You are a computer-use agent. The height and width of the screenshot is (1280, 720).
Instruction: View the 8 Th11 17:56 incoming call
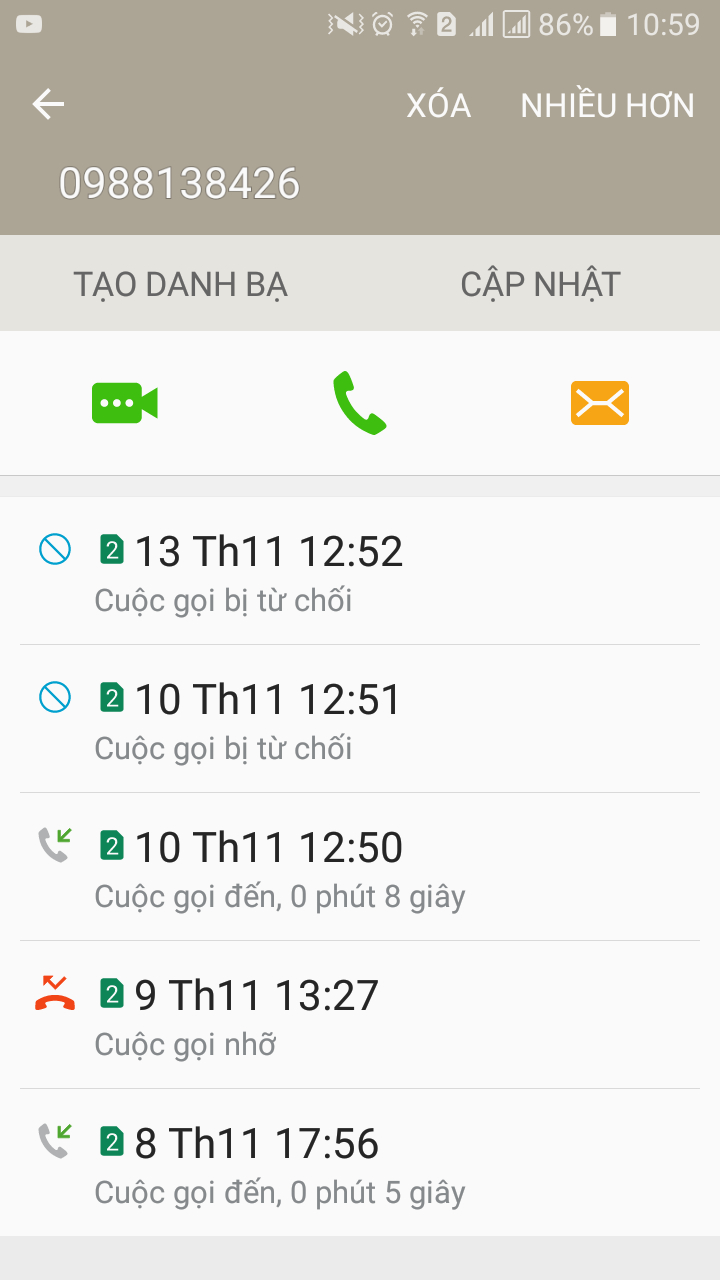pos(360,1163)
